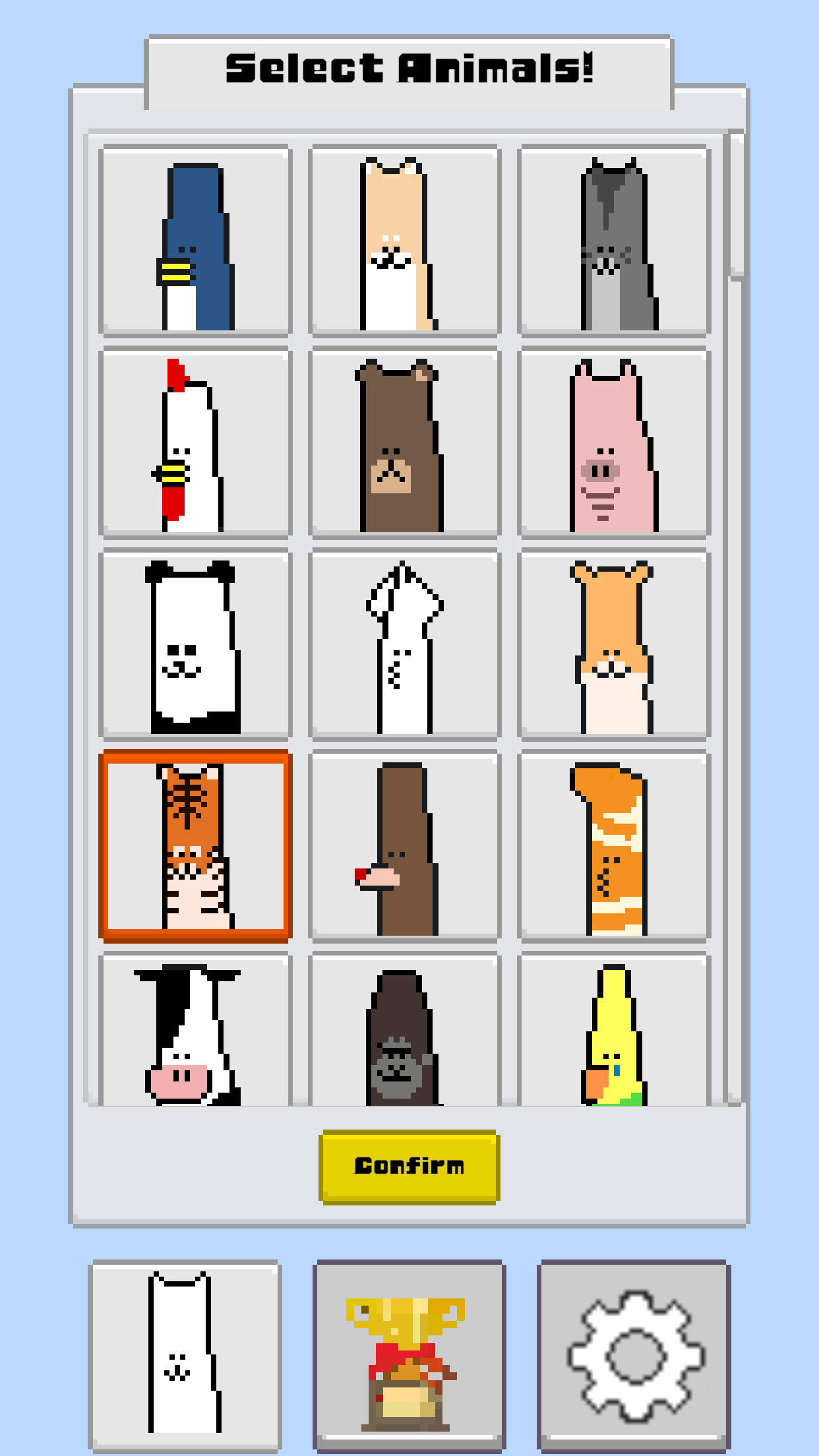Pick the pink pig
This screenshot has height=1456, width=819.
coord(615,443)
